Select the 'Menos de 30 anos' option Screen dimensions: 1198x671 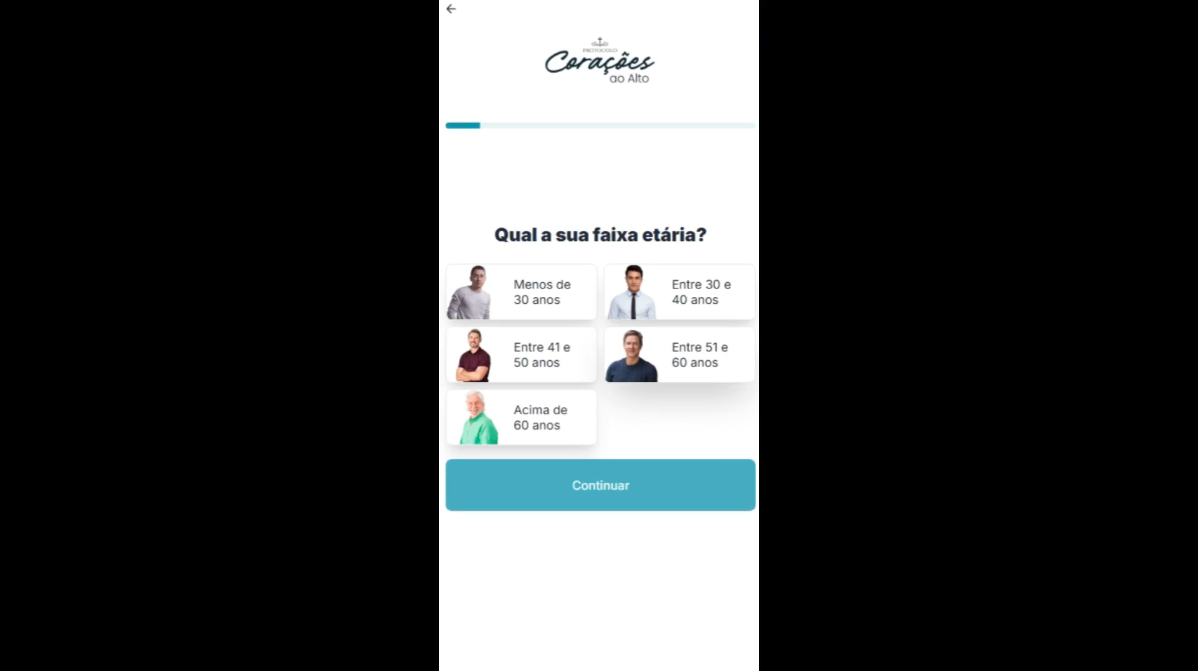tap(521, 292)
